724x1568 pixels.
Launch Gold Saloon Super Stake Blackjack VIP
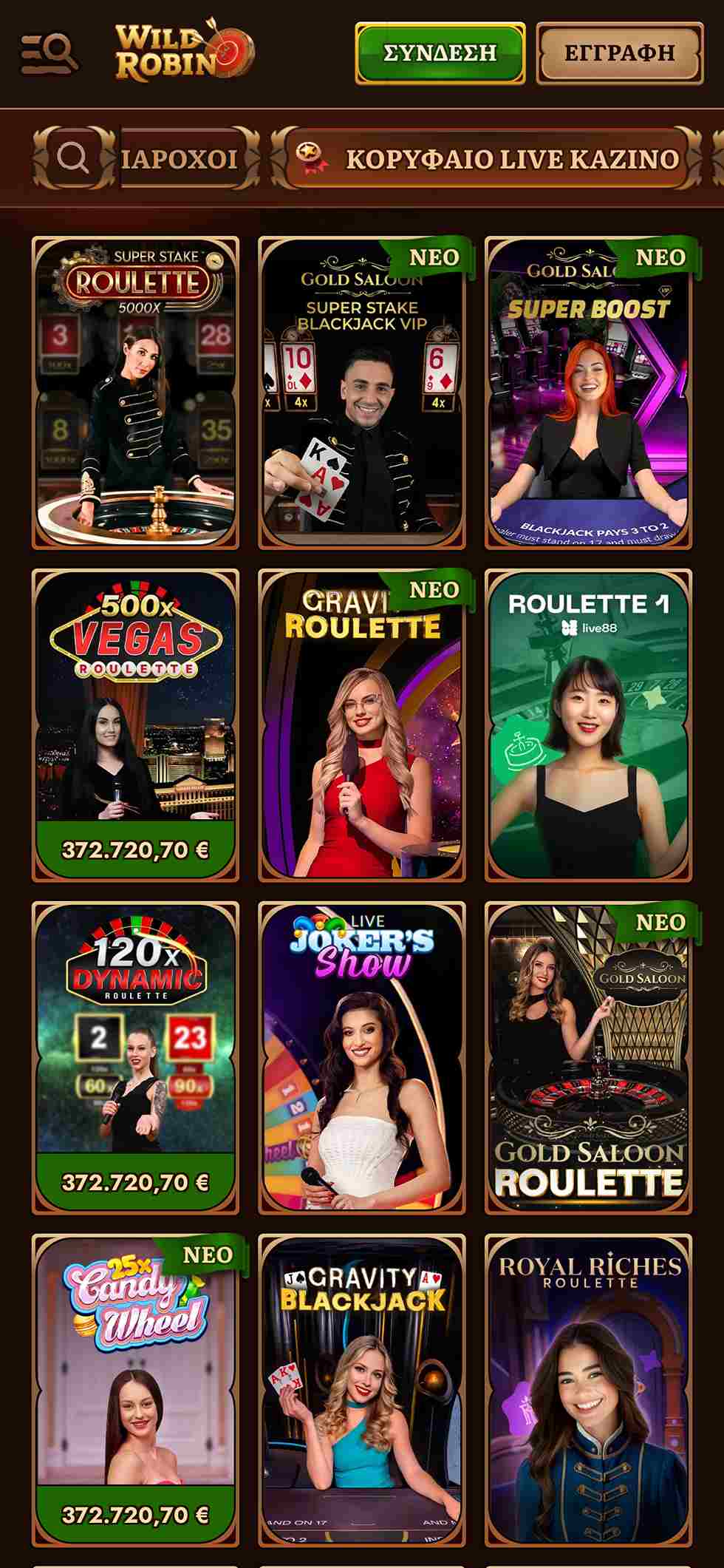(362, 393)
